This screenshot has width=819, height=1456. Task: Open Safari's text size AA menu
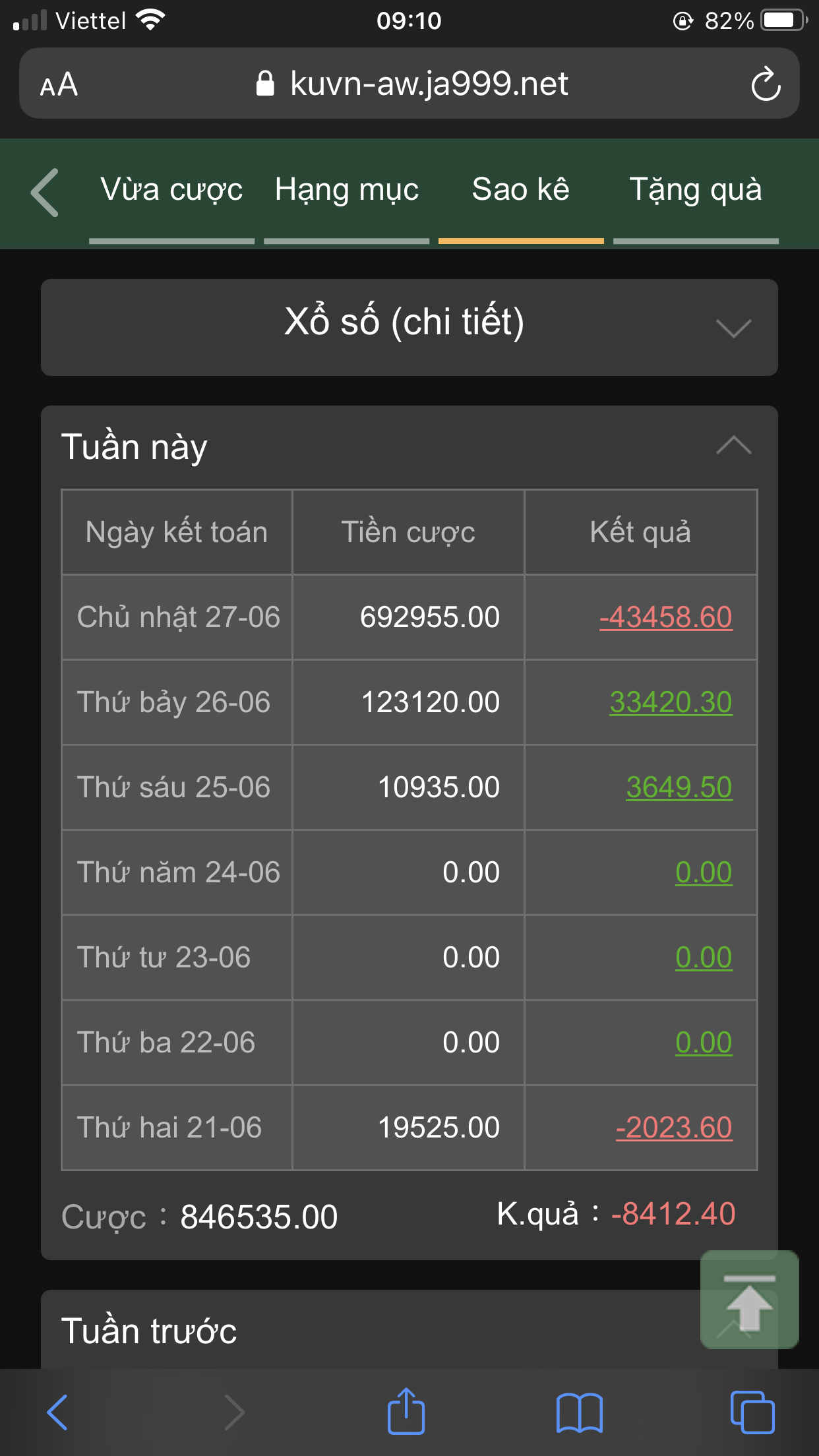[59, 84]
